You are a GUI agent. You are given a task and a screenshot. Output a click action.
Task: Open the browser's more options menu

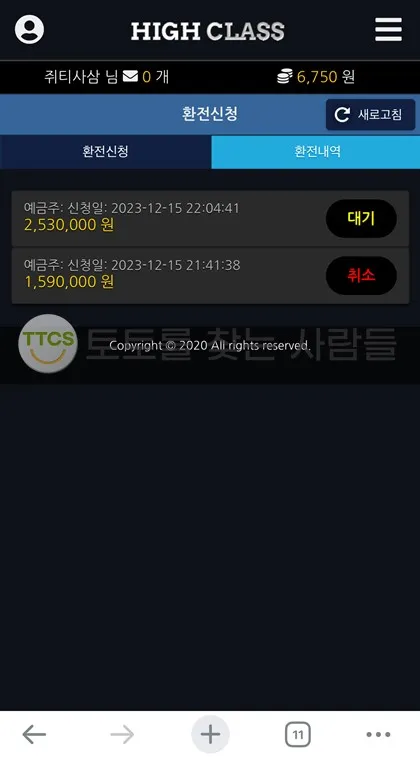378,734
